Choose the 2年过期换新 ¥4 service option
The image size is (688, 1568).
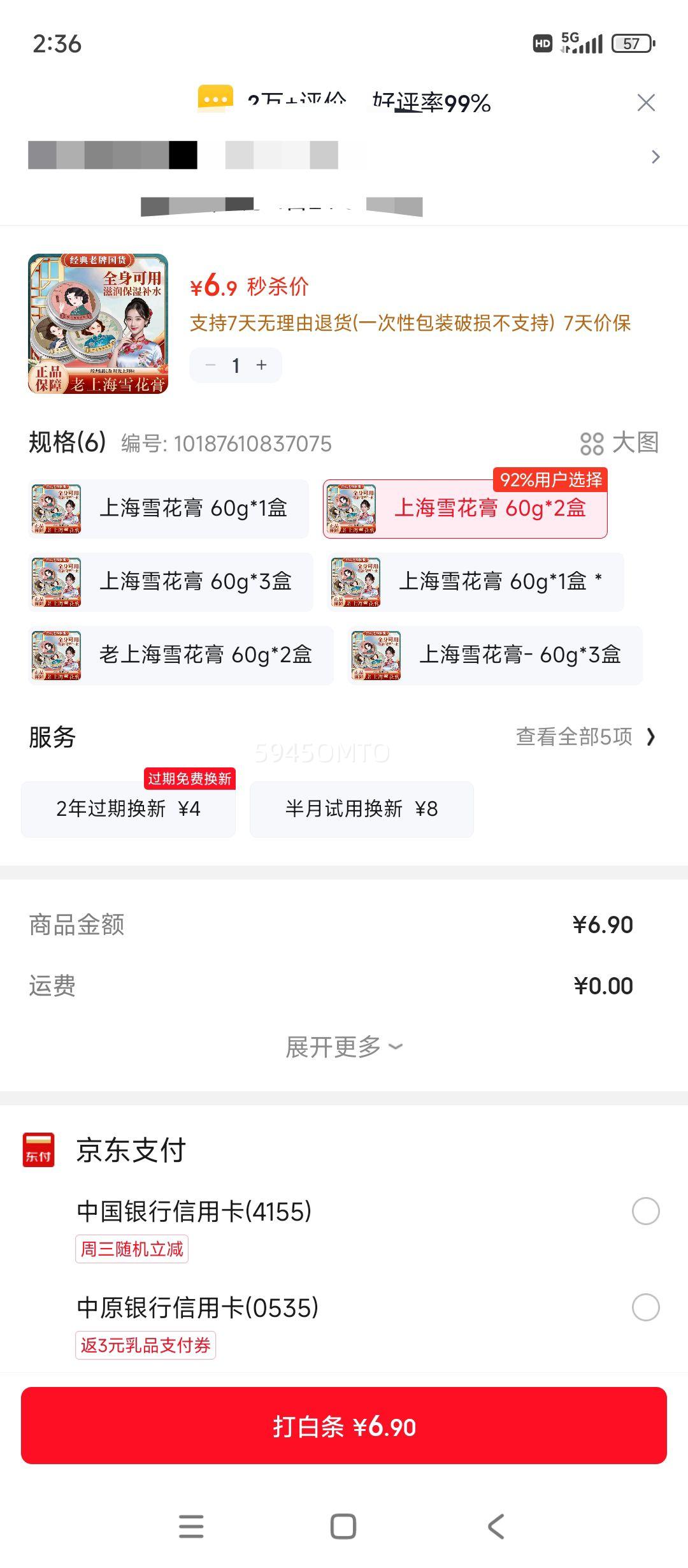tap(127, 809)
